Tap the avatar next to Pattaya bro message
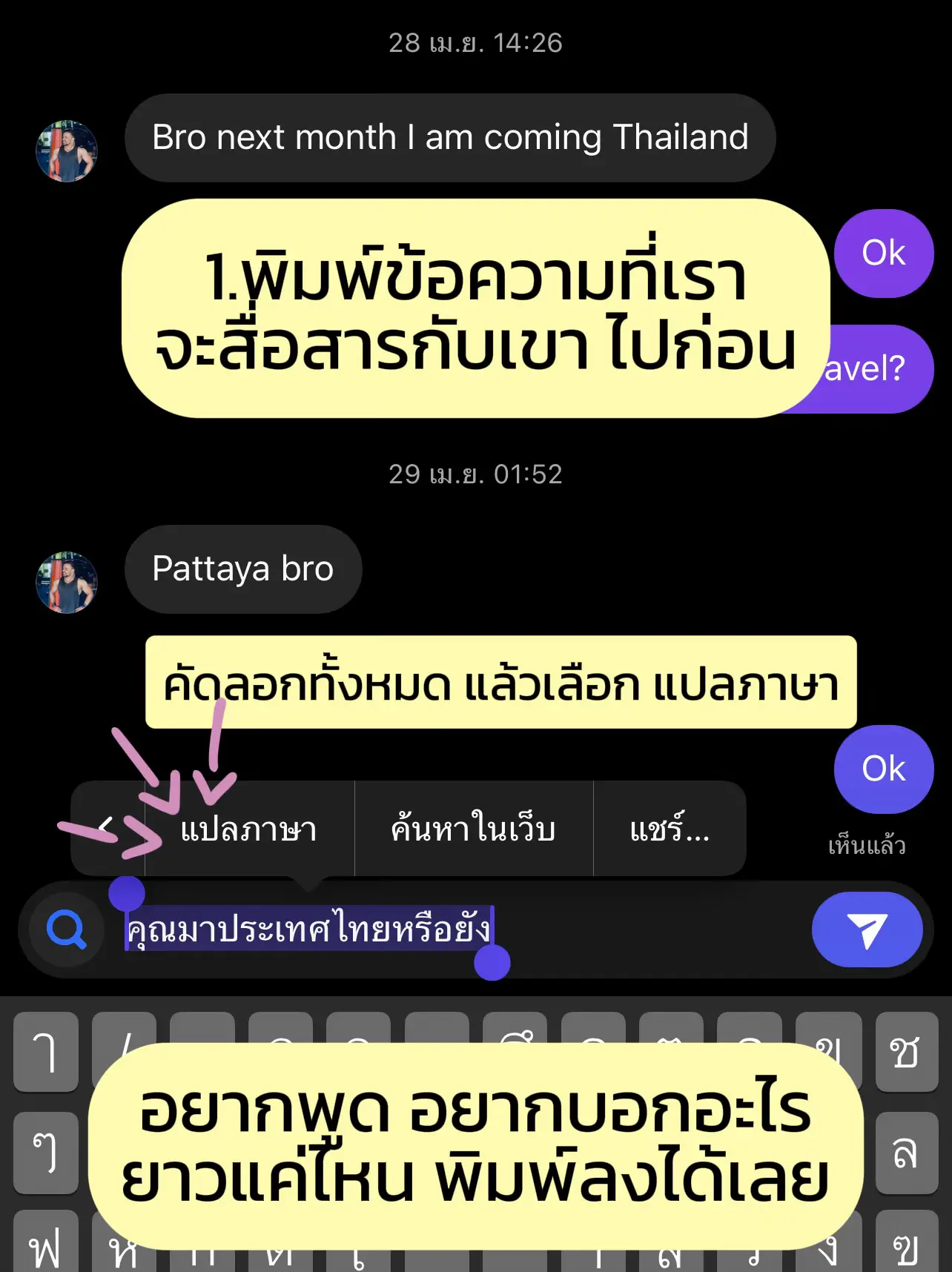 66,582
